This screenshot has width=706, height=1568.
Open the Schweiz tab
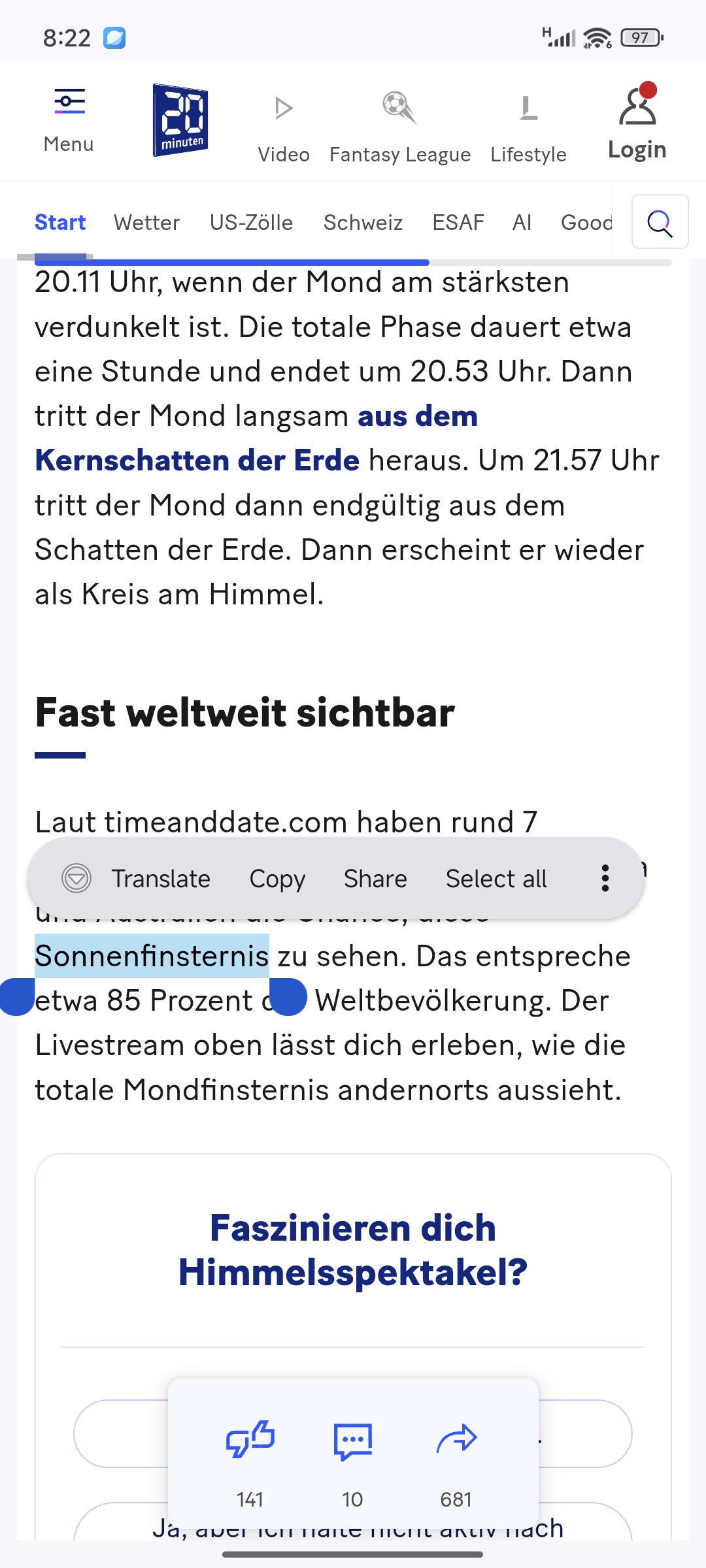363,223
